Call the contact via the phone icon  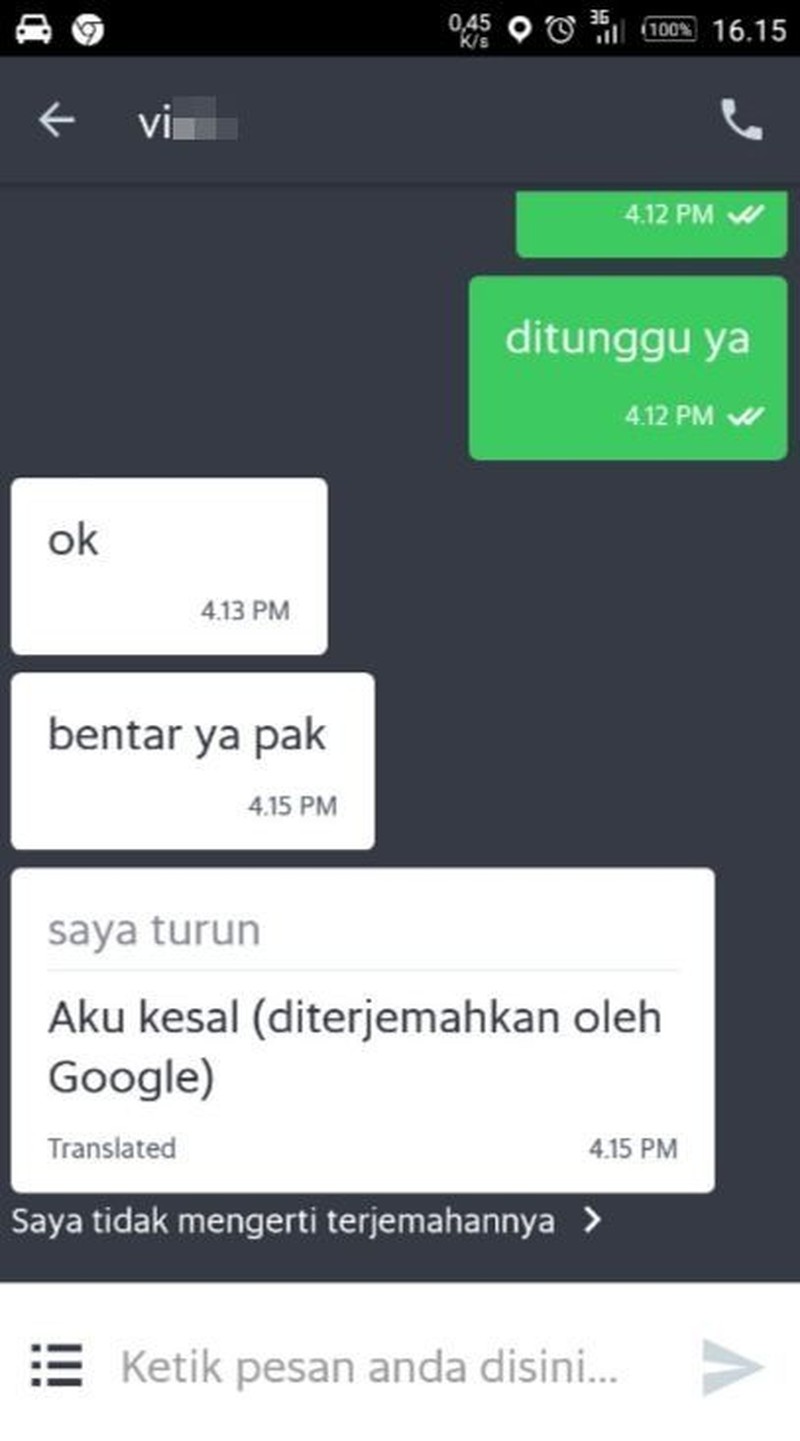tap(741, 121)
